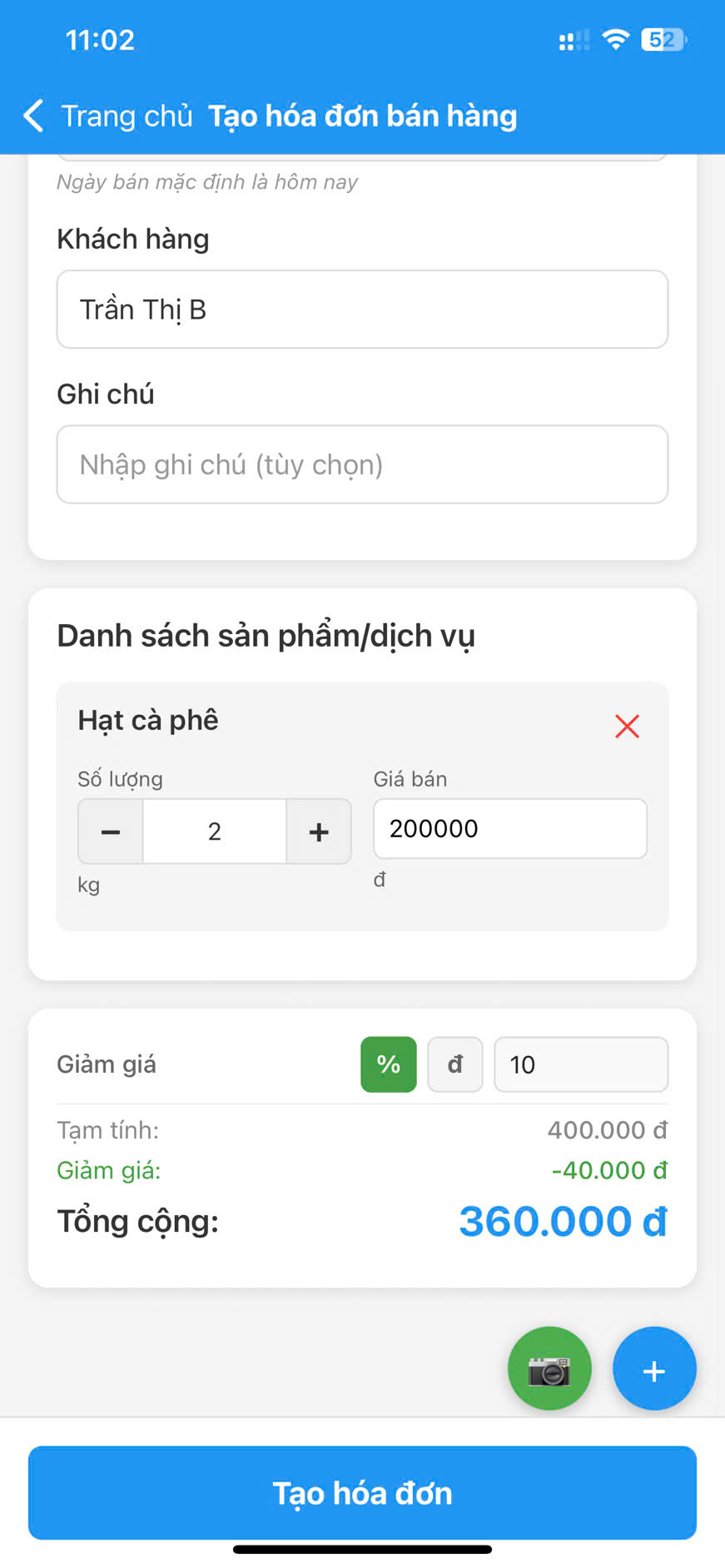
Task: Tap the plus icon to increase quantity
Action: point(318,831)
